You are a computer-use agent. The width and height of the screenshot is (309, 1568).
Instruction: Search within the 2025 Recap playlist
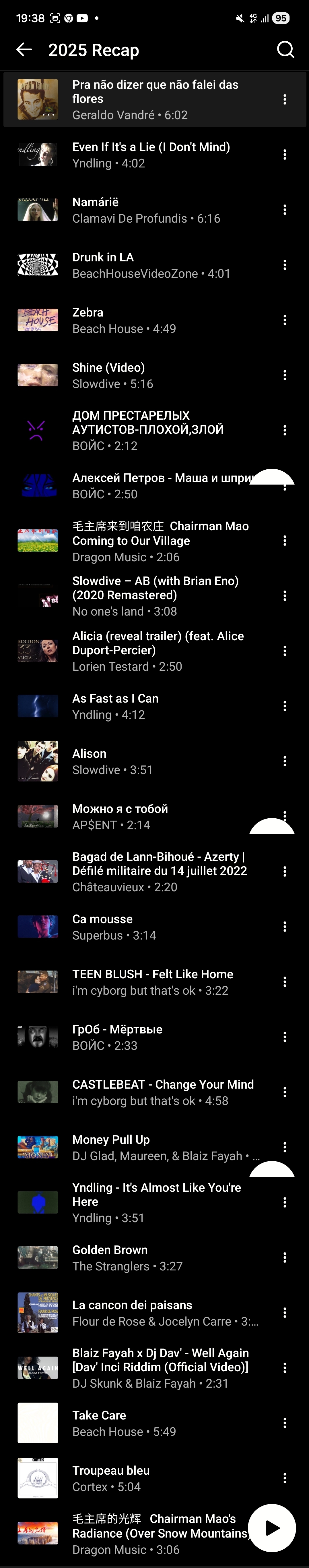[x=285, y=50]
